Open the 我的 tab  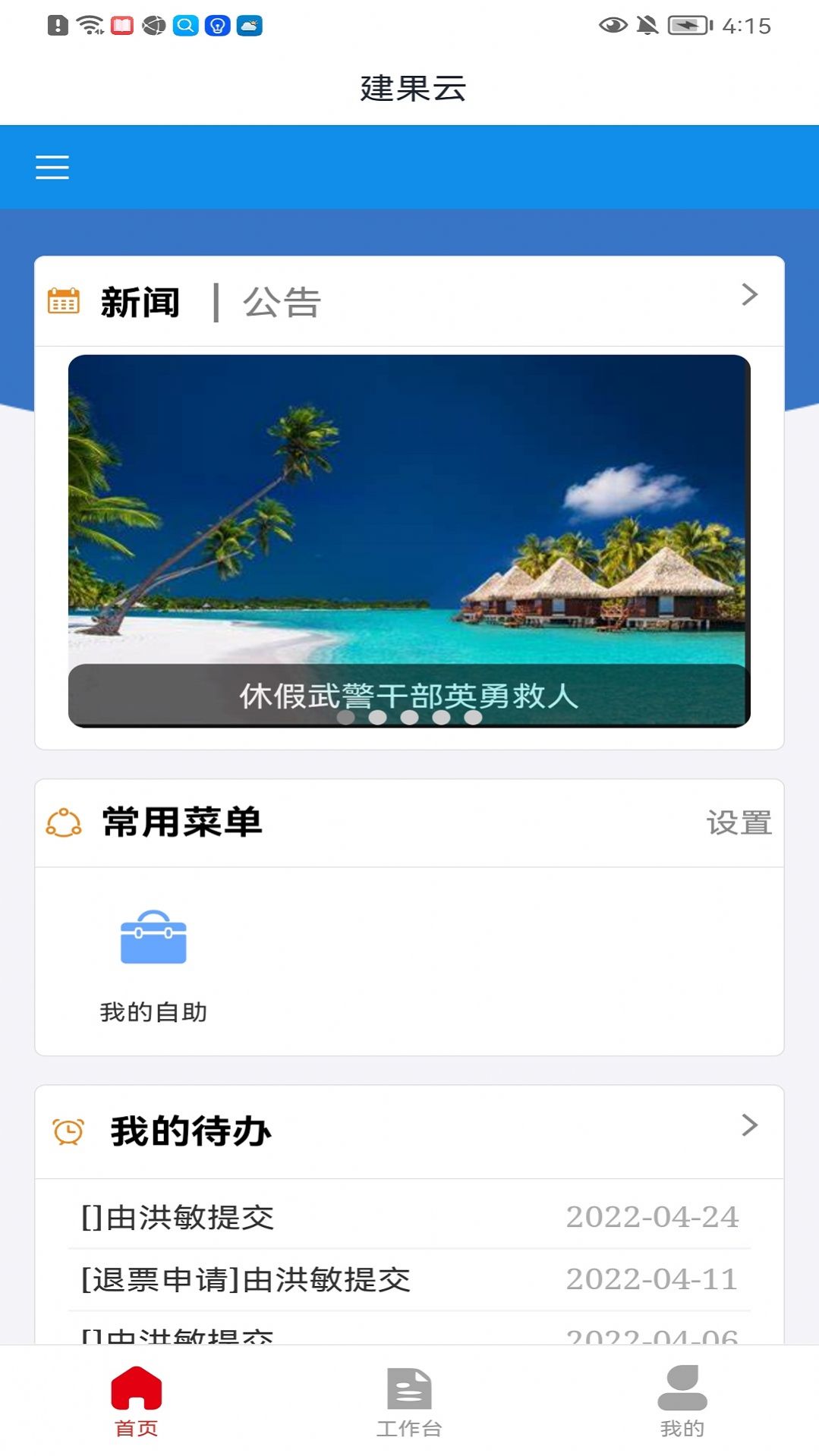click(x=682, y=1401)
